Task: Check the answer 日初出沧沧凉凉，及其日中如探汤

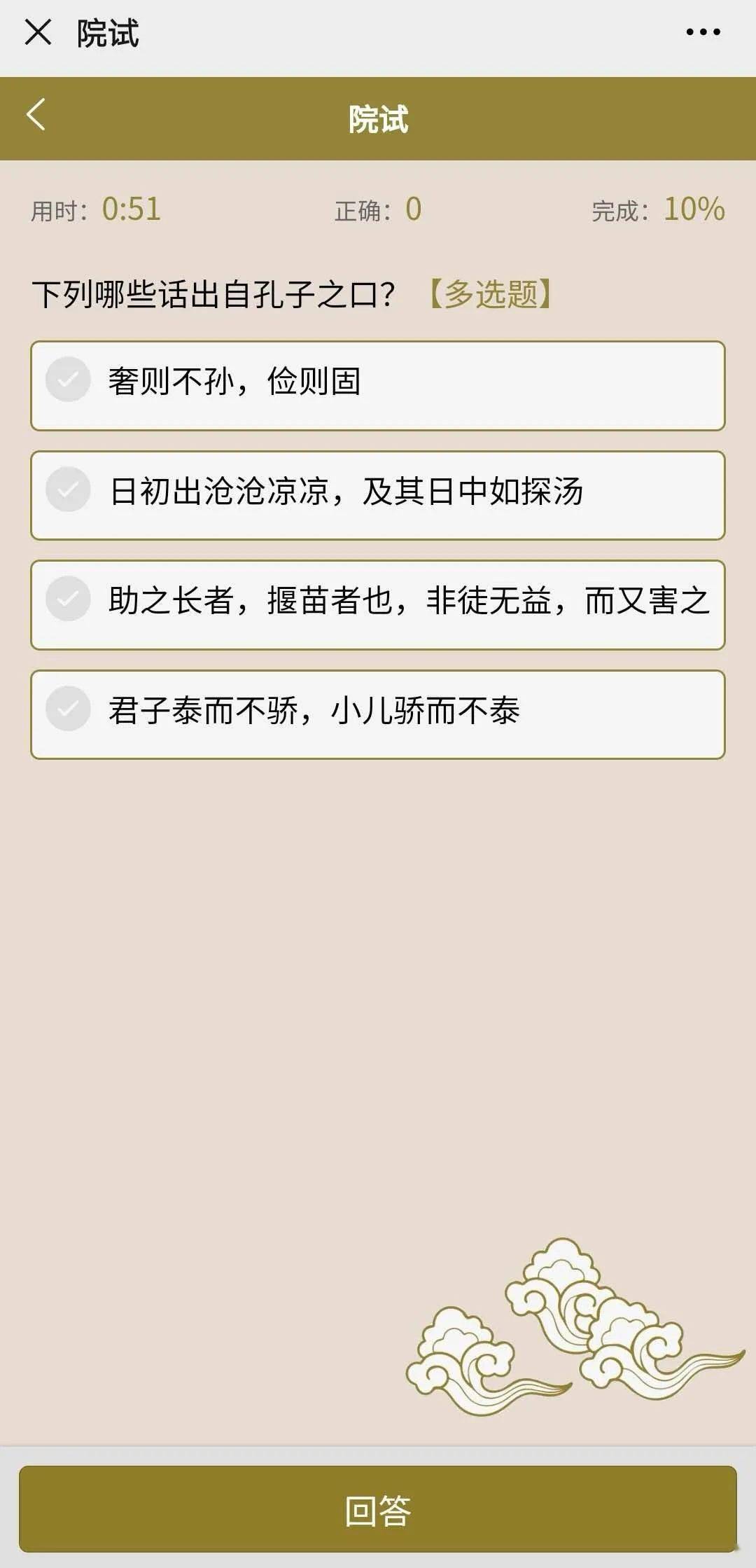Action: 377,495
